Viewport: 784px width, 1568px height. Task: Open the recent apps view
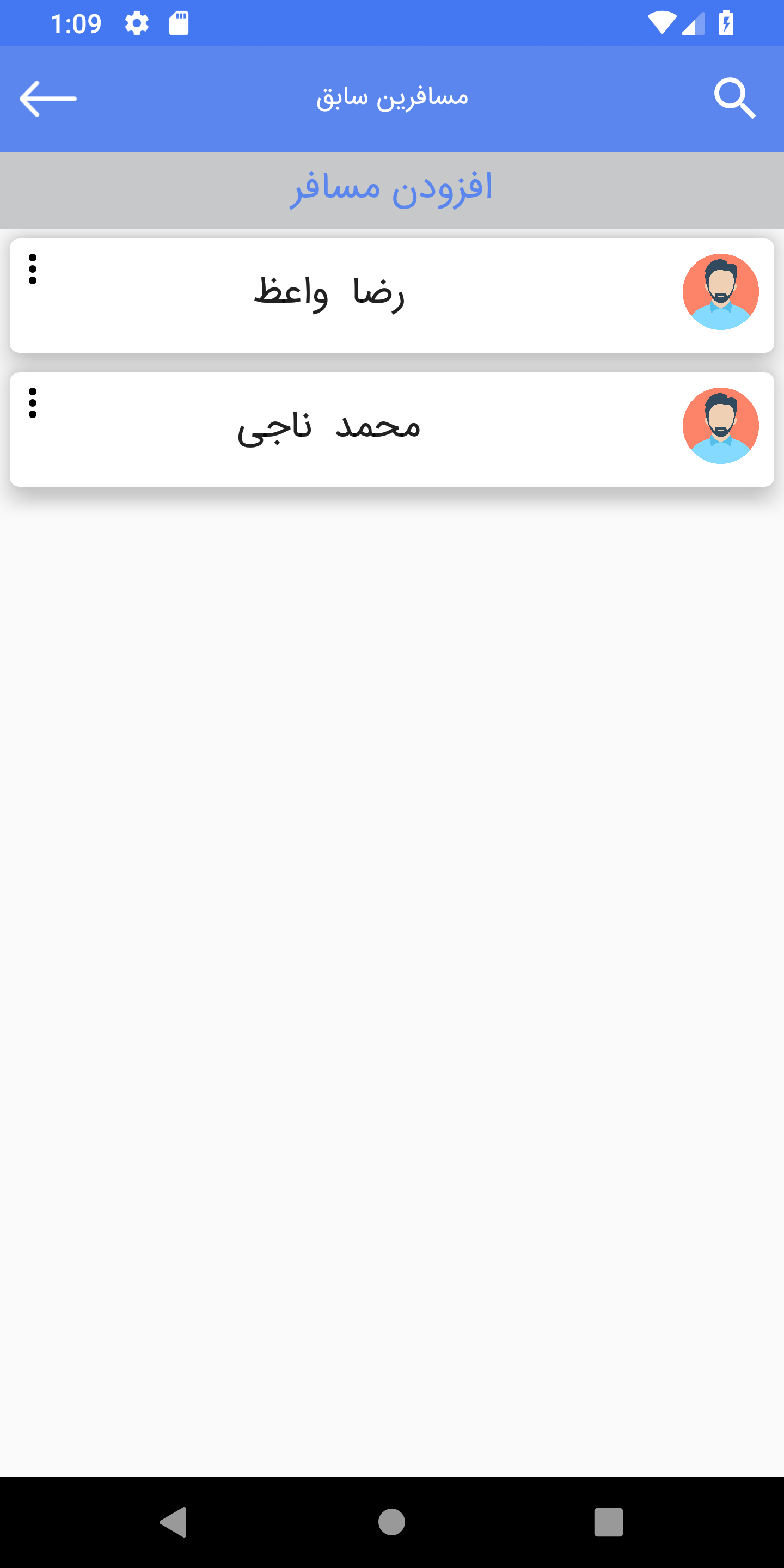click(608, 1522)
